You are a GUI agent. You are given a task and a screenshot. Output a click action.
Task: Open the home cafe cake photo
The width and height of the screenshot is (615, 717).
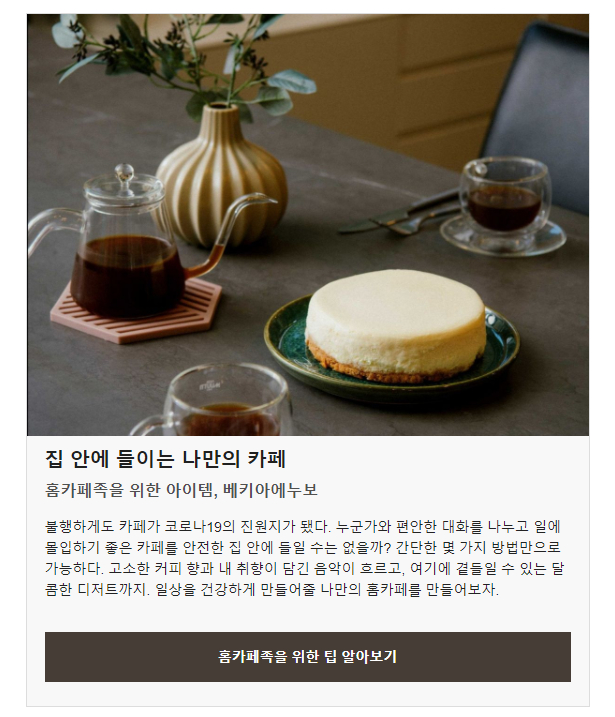pyautogui.click(x=308, y=225)
